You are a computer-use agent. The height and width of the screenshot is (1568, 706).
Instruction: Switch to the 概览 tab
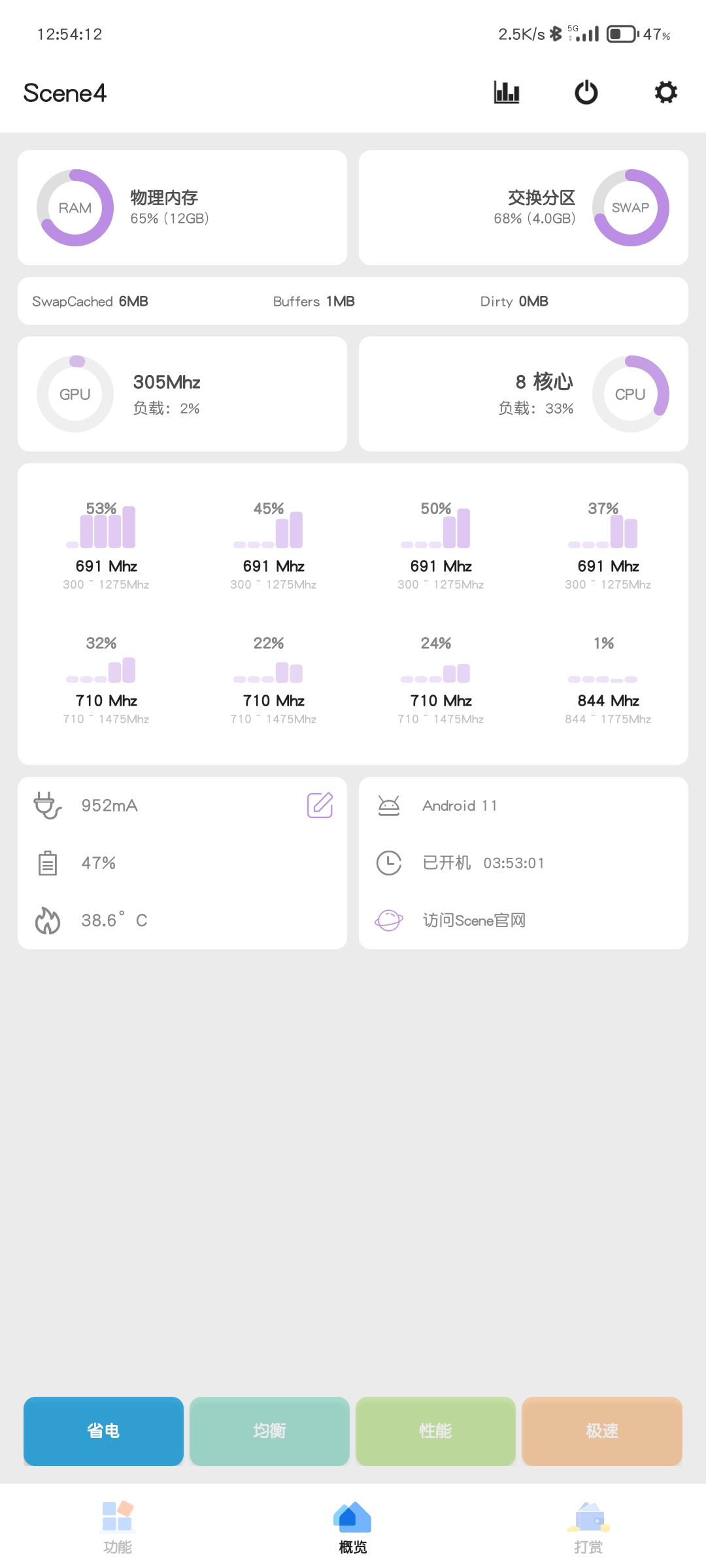[x=353, y=1526]
